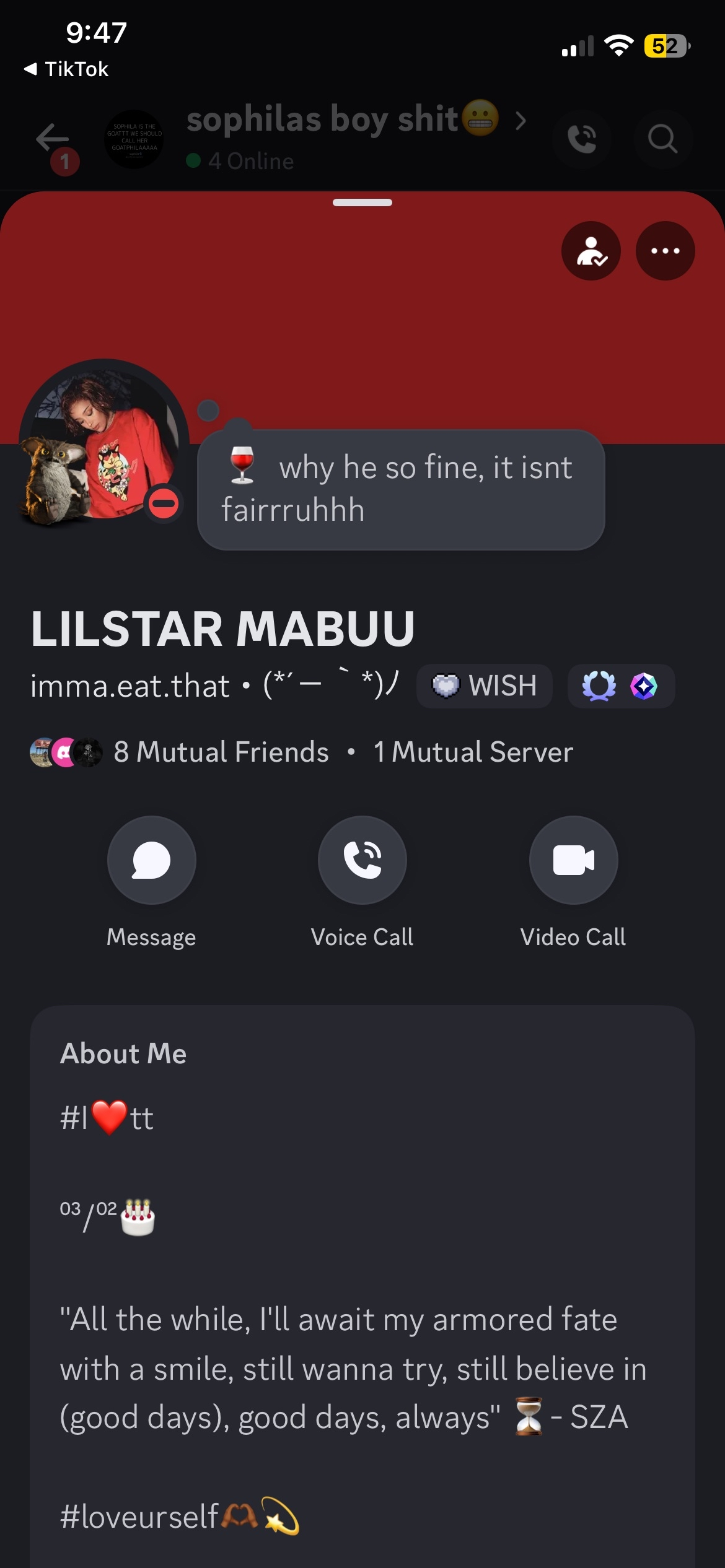Start a Voice Call

click(x=362, y=860)
